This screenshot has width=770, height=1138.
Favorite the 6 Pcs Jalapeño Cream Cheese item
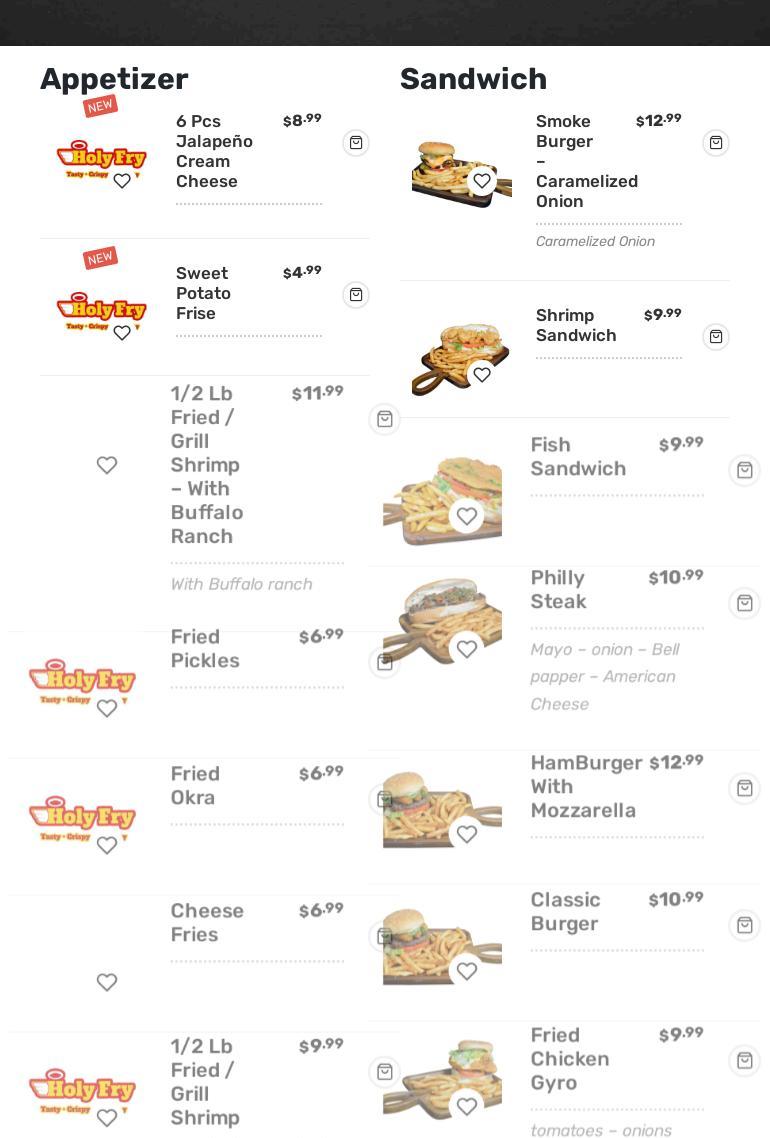coord(122,181)
